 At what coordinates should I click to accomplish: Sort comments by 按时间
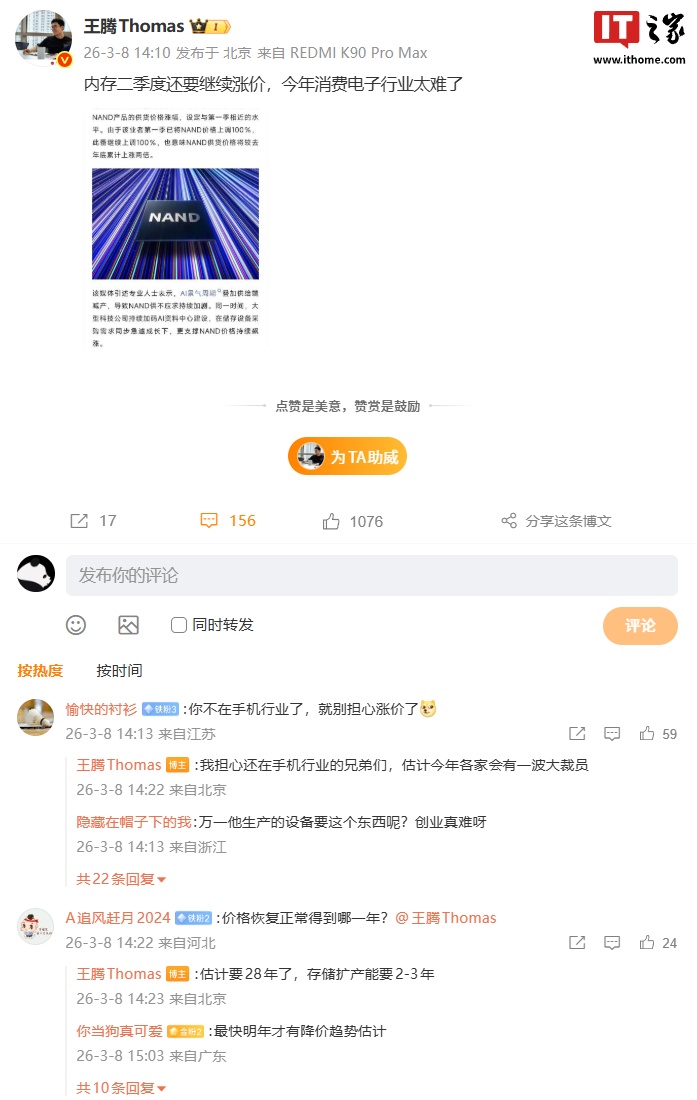[119, 670]
